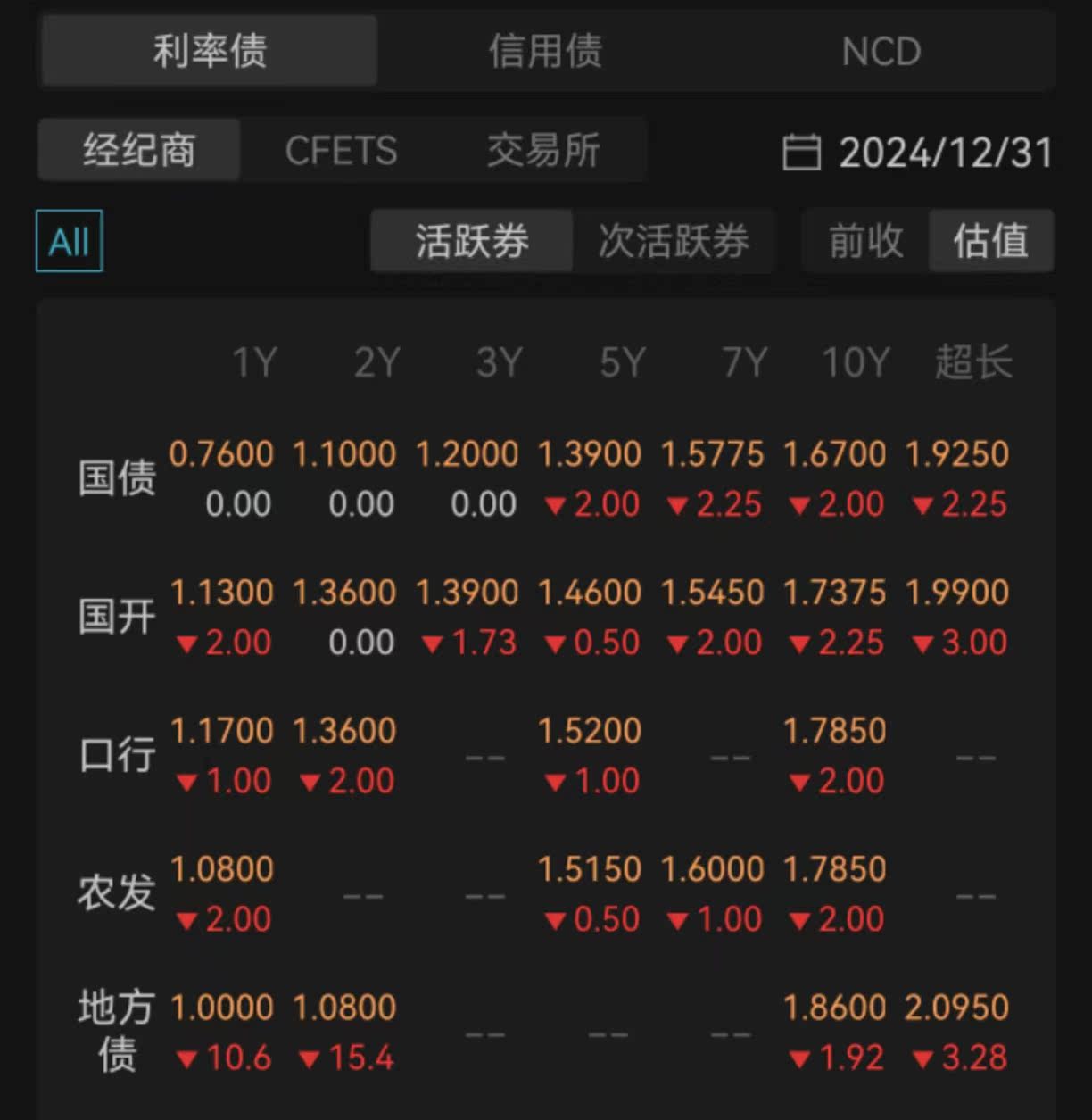Screen dimensions: 1092x1120
Task: Click the 超长 column header
Action: click(974, 361)
